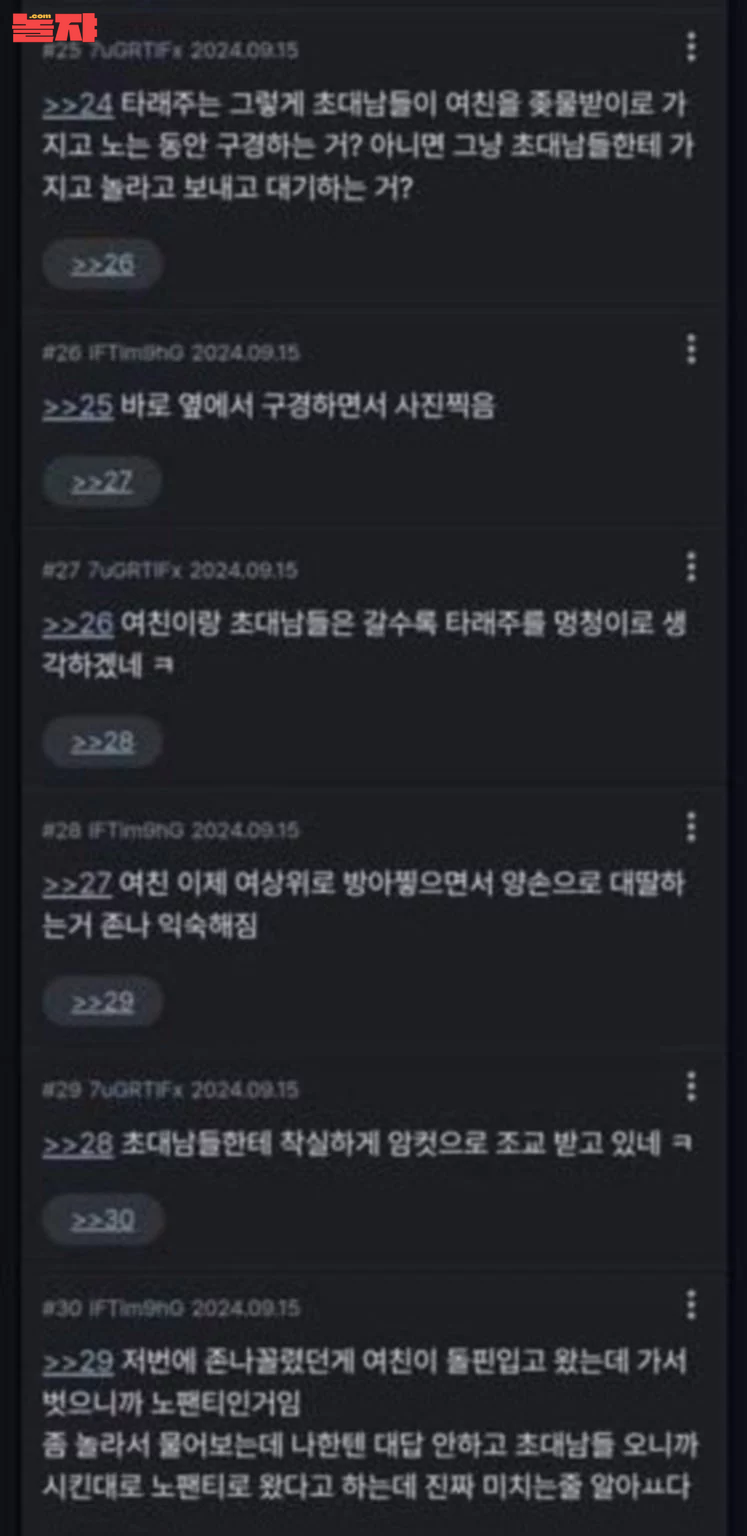Open the >>30 reply chip under post #29
Screen dimensions: 747x1536
pos(102,1220)
